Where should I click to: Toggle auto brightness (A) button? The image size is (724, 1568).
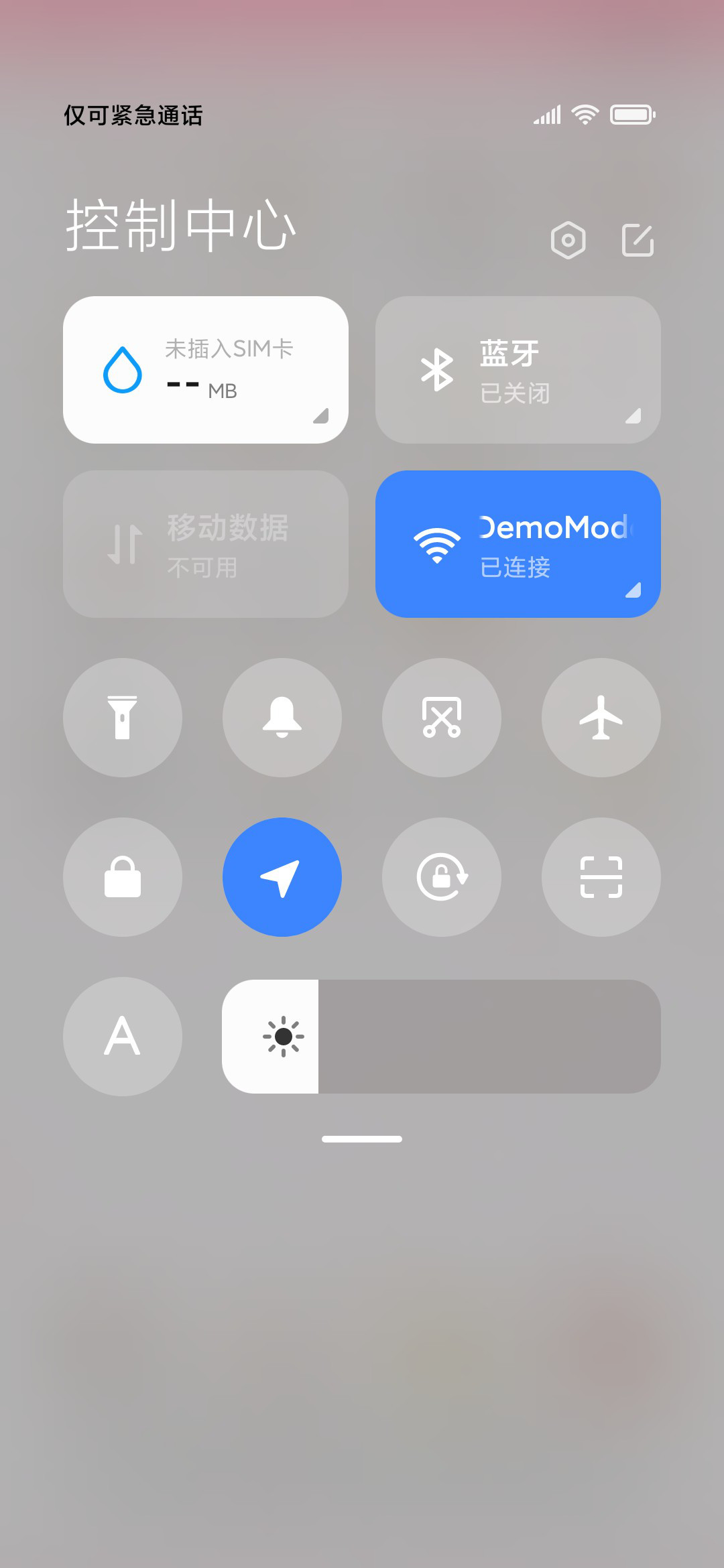point(123,1037)
